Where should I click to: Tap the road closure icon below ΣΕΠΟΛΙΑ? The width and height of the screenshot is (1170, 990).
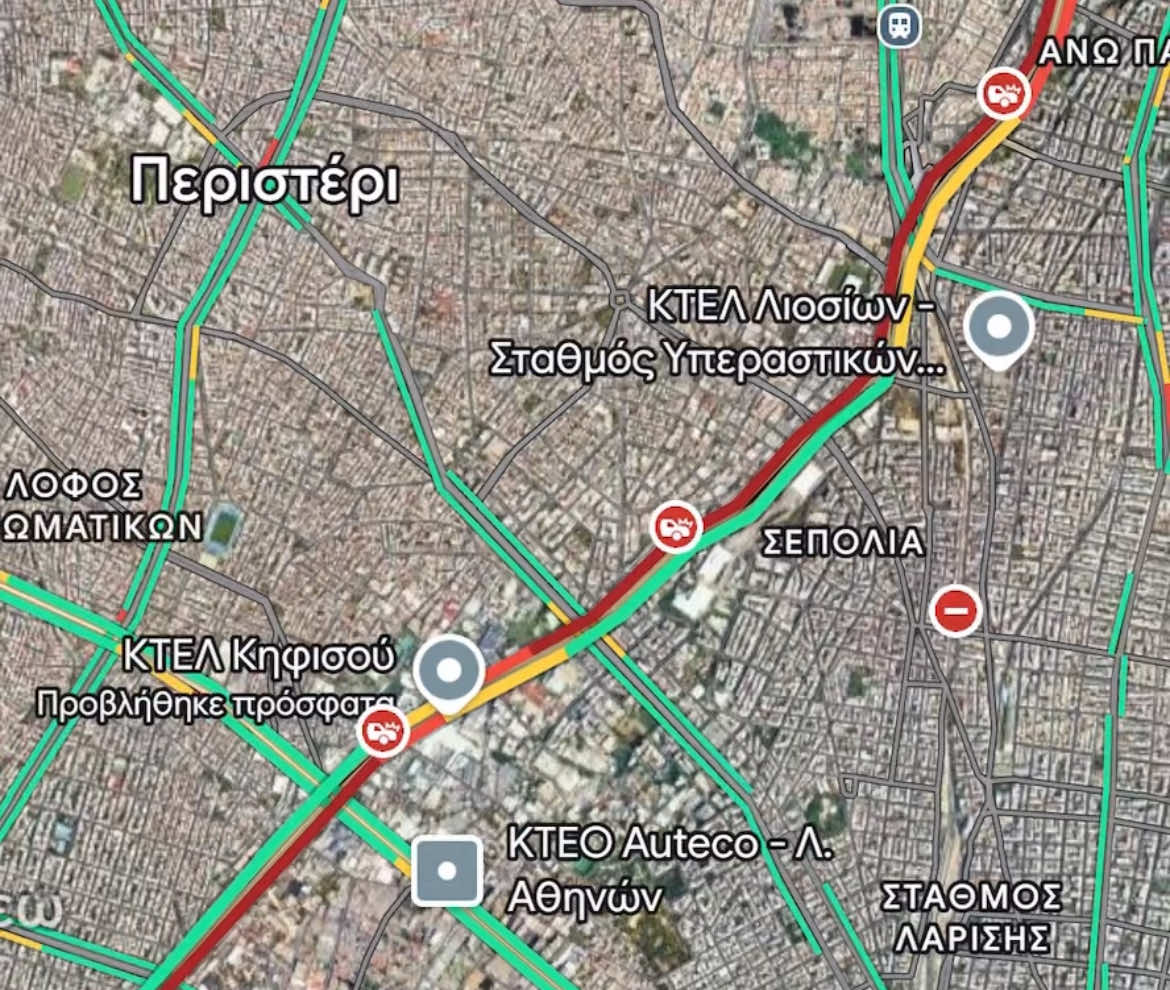tap(955, 610)
